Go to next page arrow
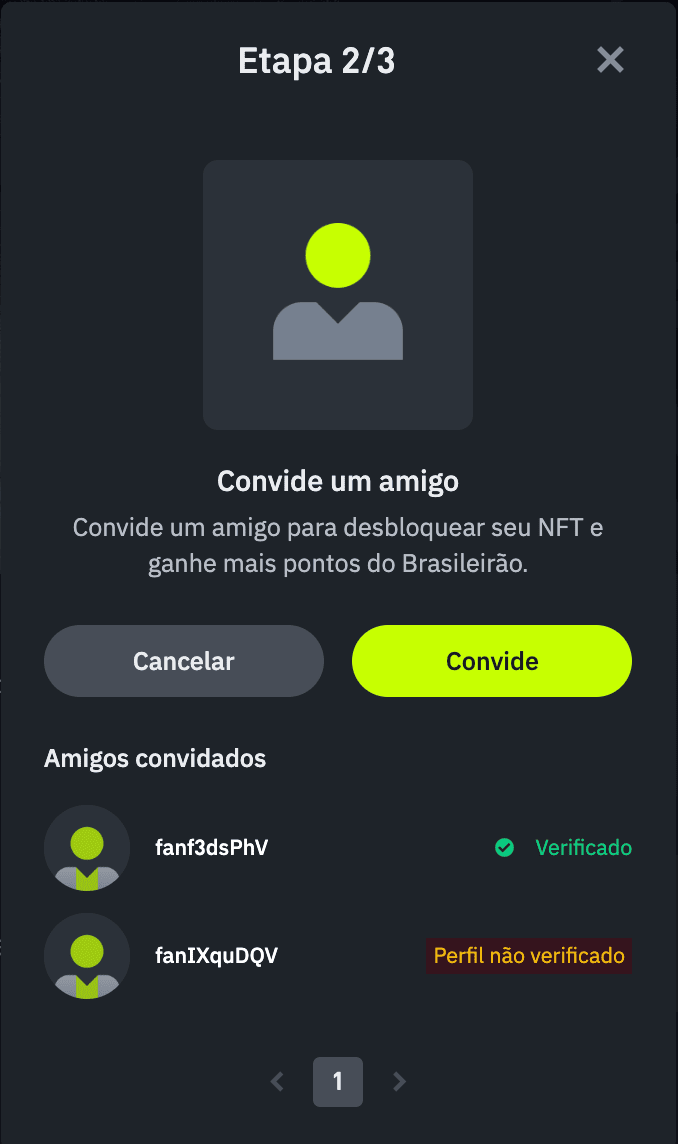Viewport: 678px width, 1144px height. 398,1081
